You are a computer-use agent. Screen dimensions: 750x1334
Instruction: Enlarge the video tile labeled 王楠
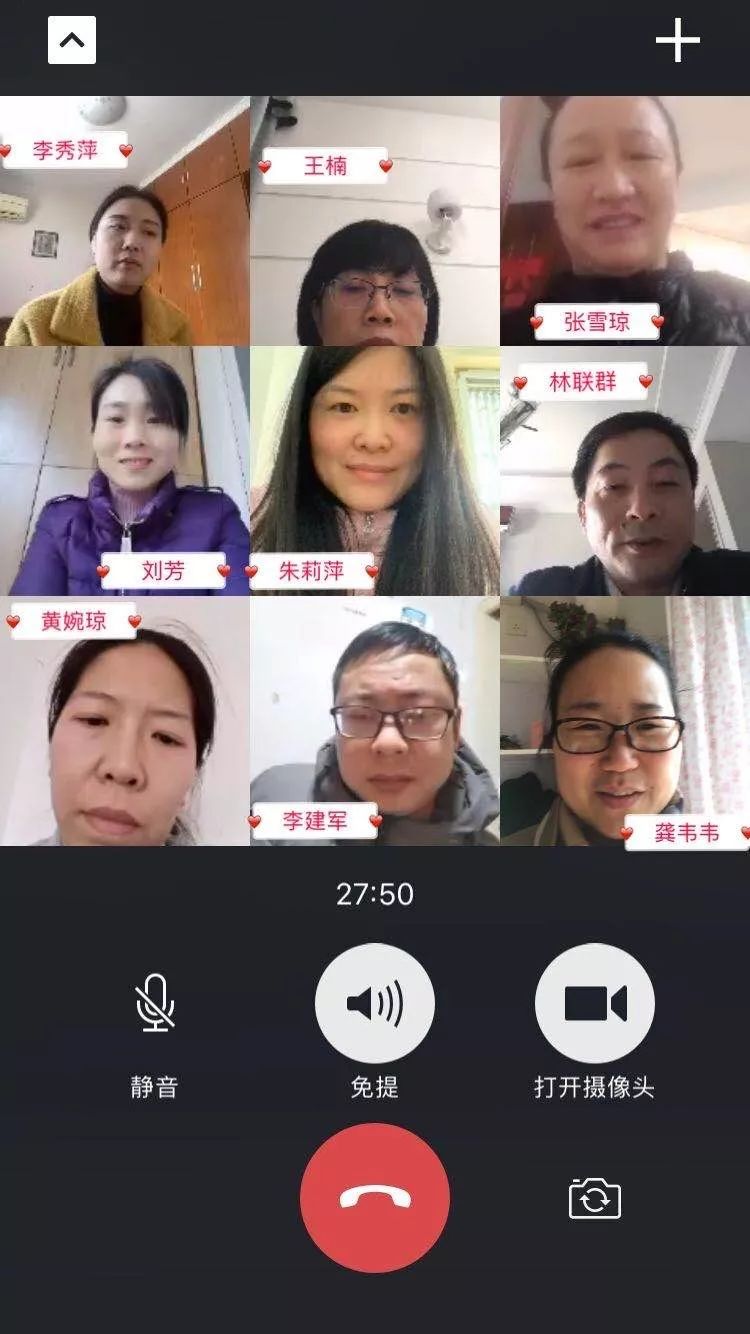pos(375,221)
